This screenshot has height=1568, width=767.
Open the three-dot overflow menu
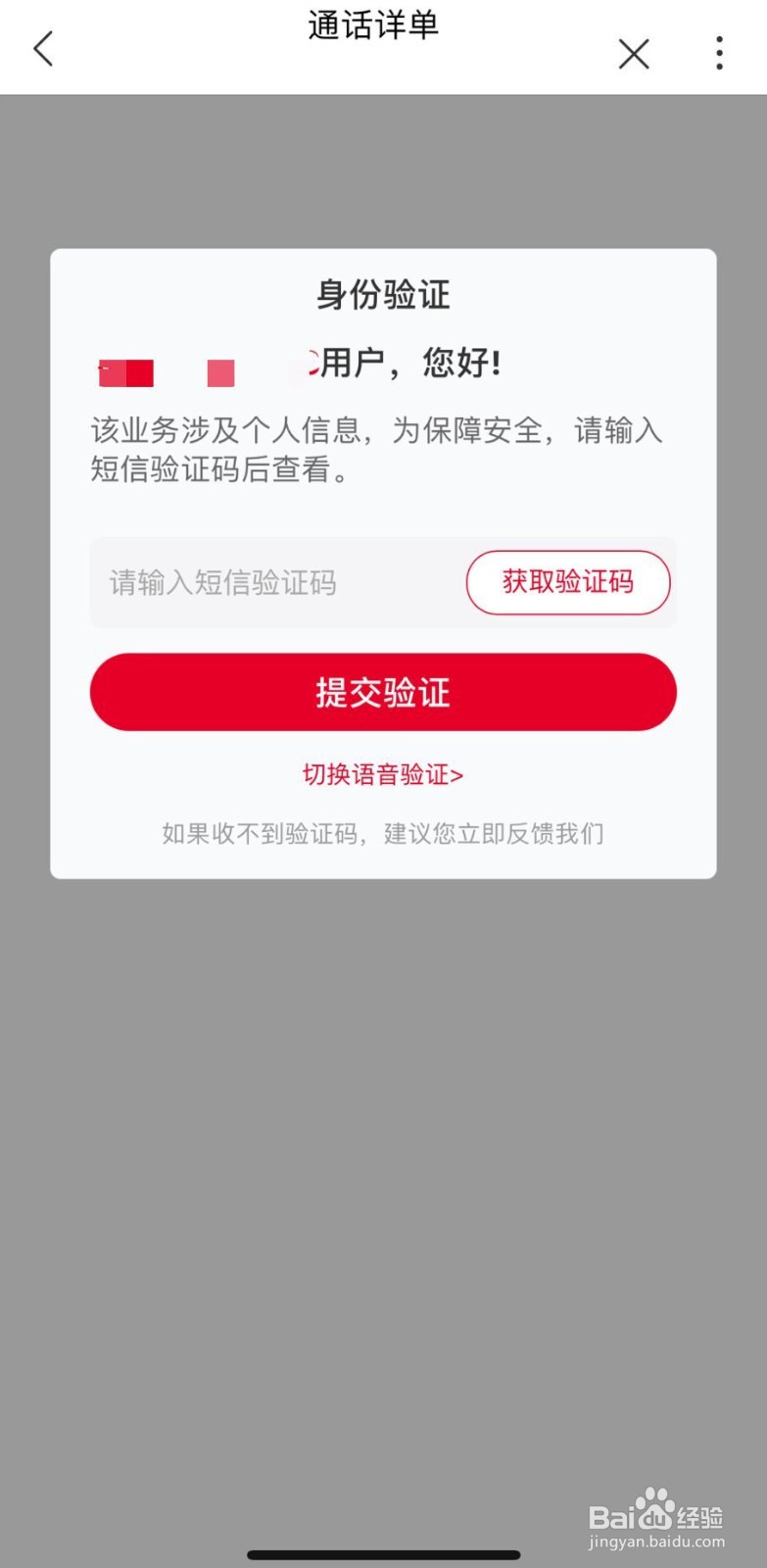click(720, 53)
